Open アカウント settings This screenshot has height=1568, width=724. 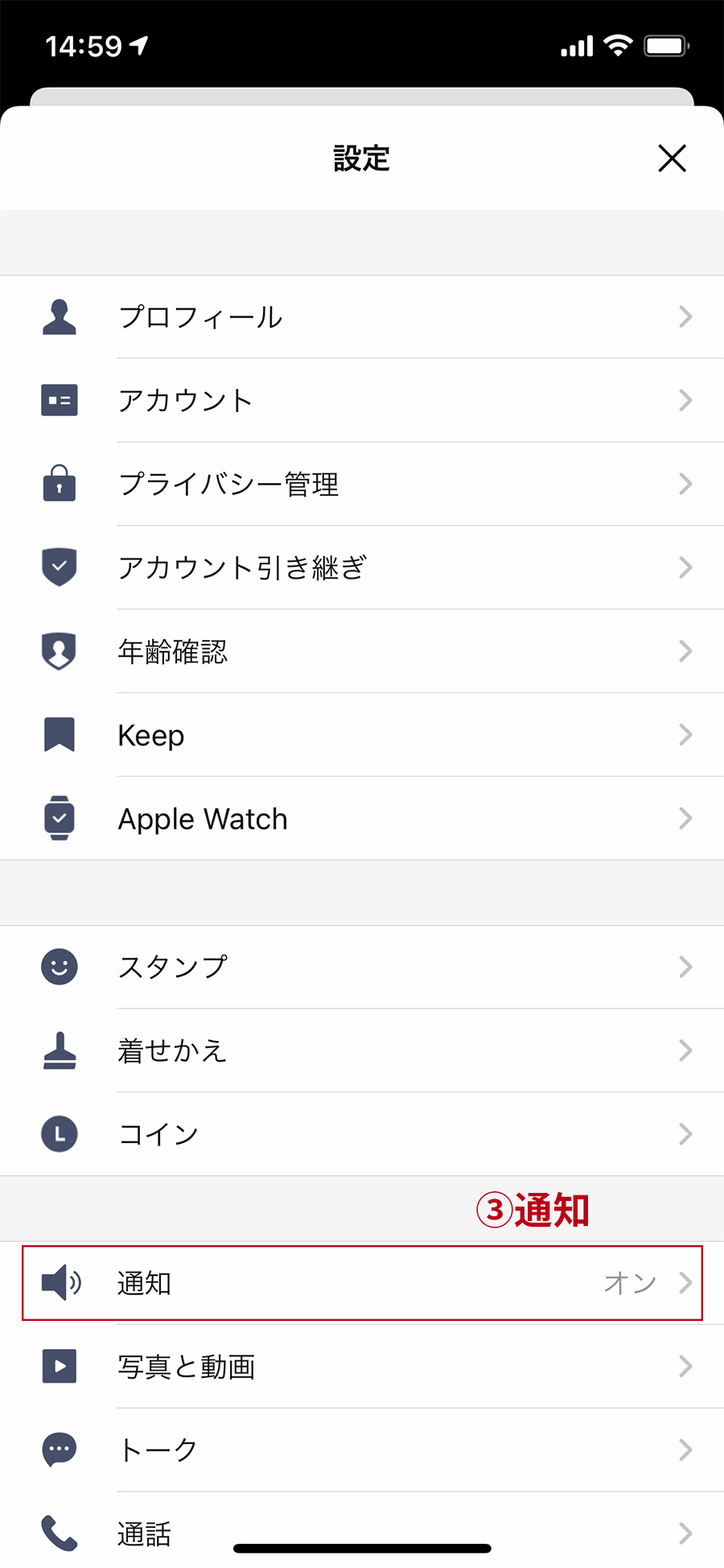tap(362, 400)
